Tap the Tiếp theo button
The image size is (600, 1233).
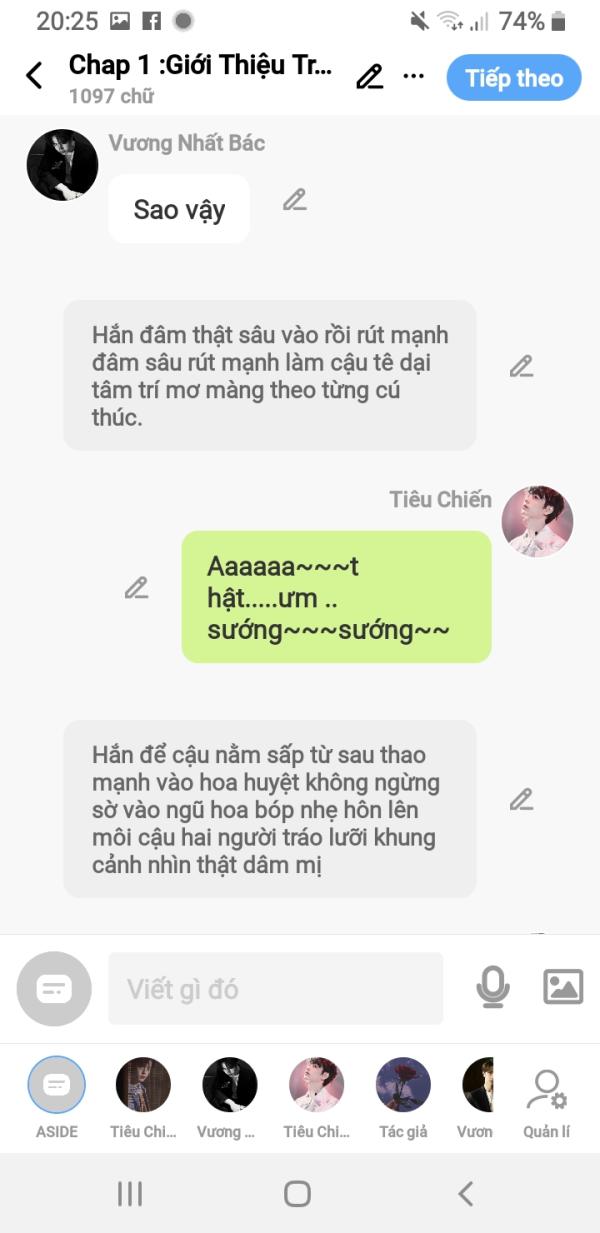[x=514, y=78]
